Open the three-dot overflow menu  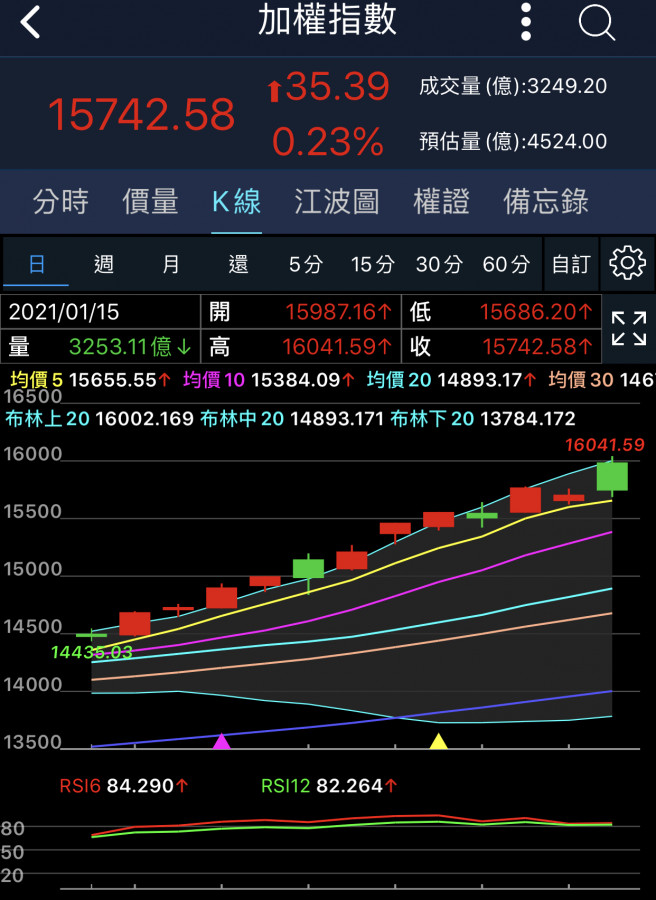[x=527, y=22]
